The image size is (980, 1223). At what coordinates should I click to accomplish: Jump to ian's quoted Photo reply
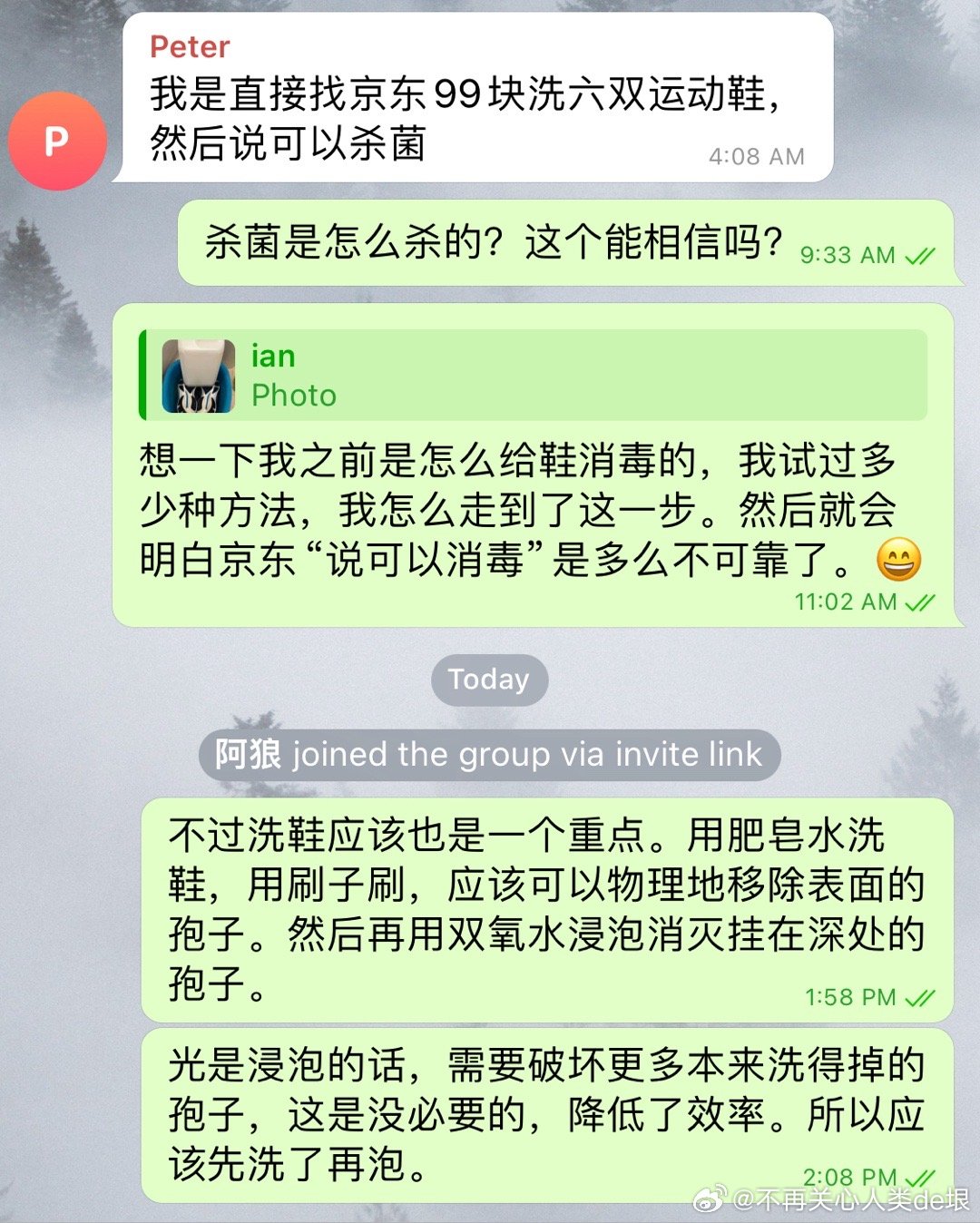tap(534, 376)
